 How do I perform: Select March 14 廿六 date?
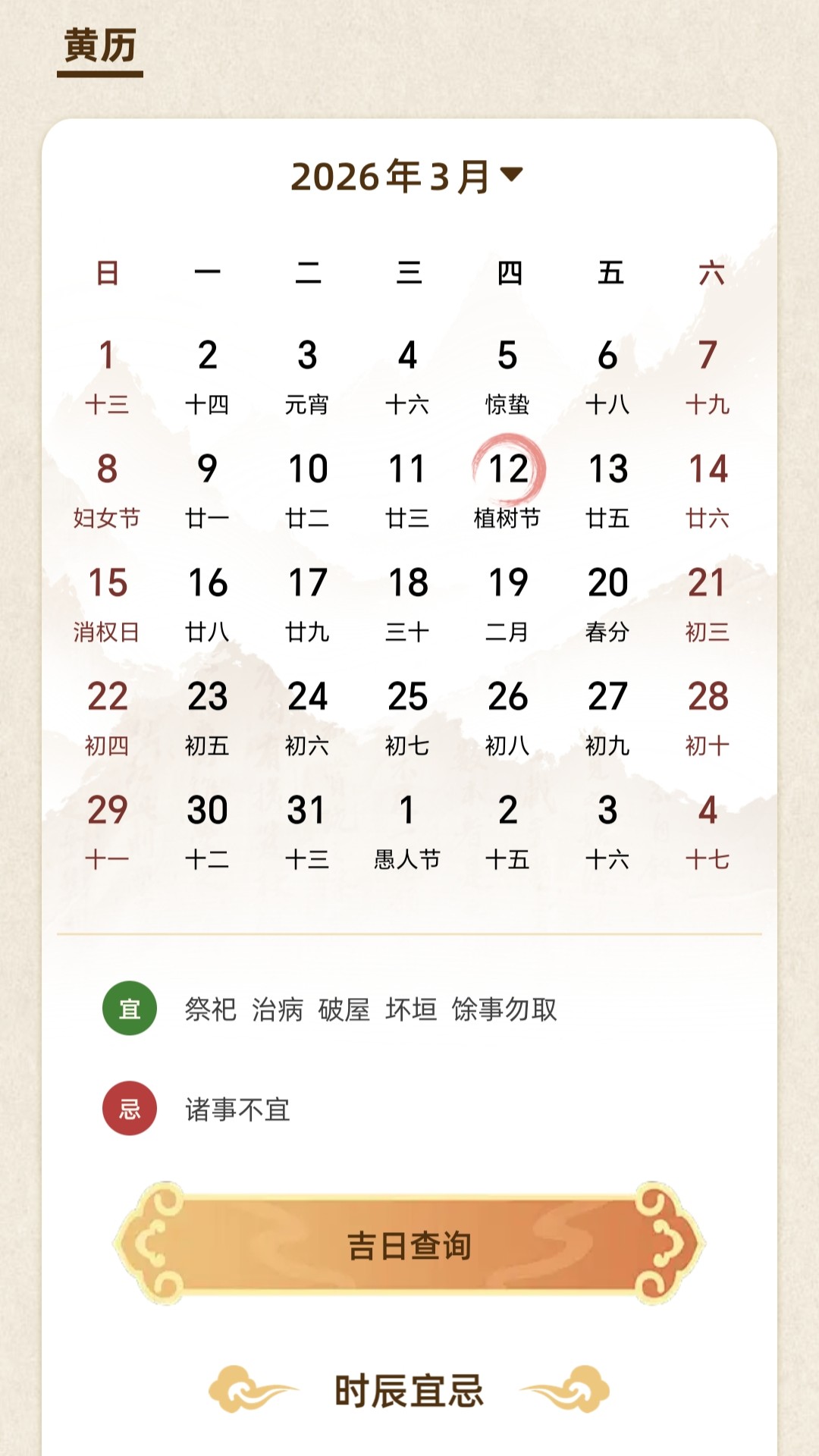click(x=708, y=489)
